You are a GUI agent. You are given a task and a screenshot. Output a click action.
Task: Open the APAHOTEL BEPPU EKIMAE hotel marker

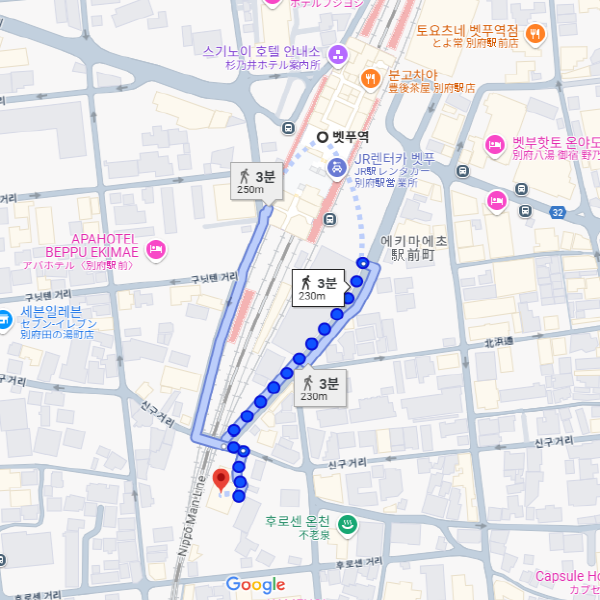pyautogui.click(x=154, y=247)
